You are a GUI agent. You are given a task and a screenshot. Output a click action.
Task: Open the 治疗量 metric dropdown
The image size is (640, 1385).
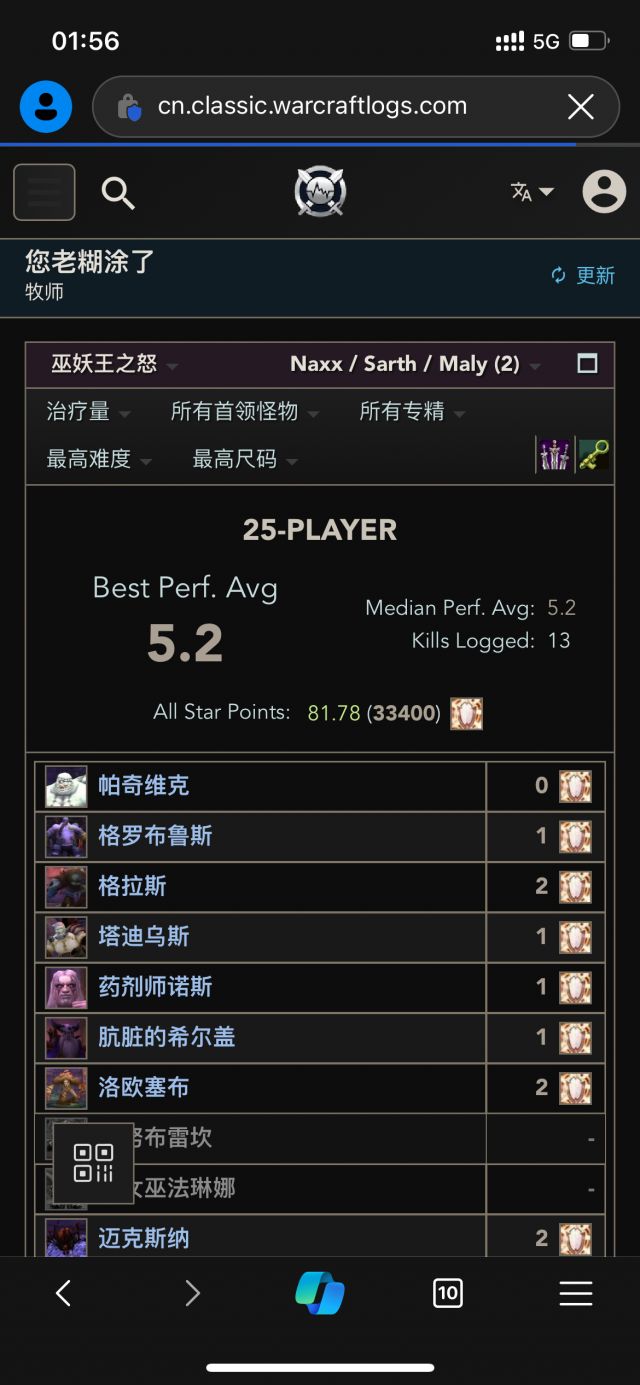pos(88,412)
